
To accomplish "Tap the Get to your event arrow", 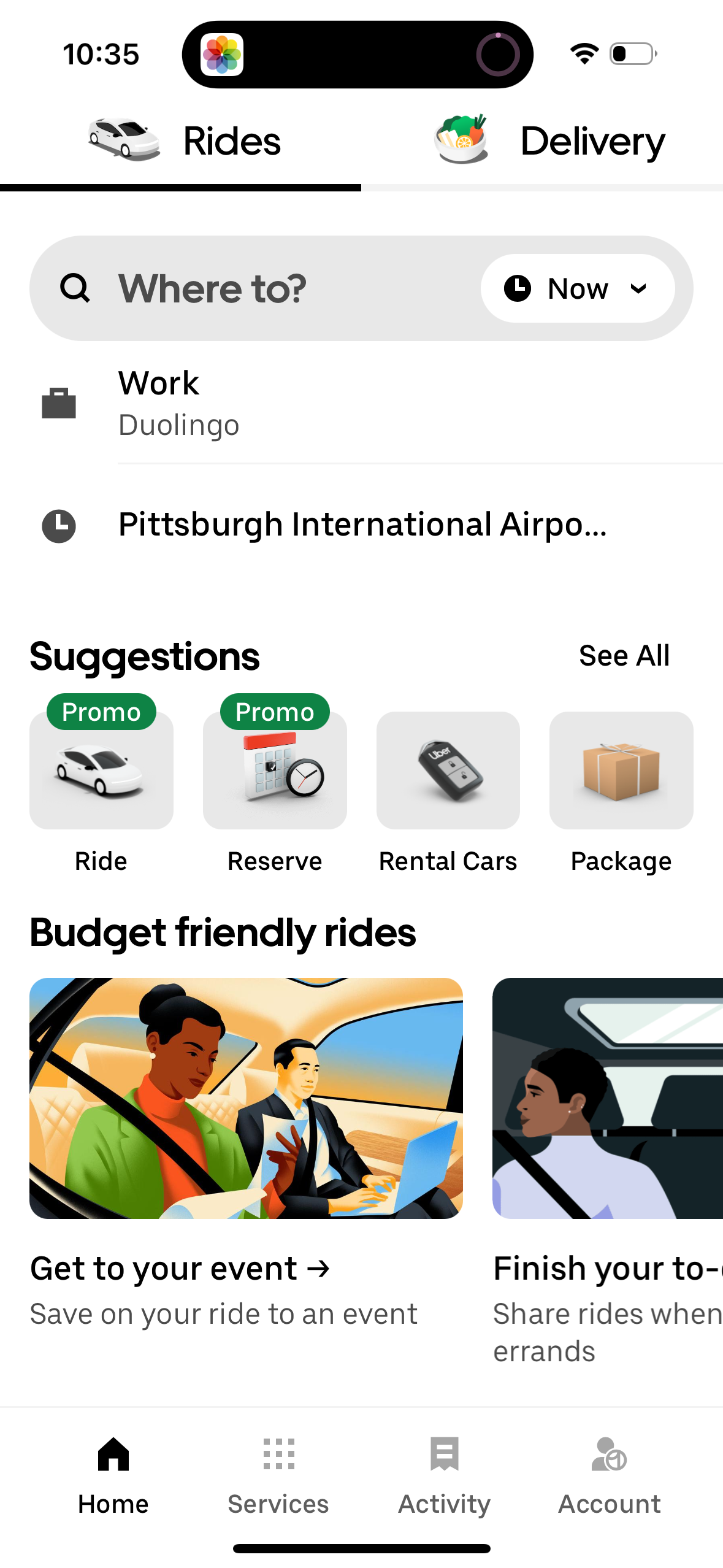I will click(x=319, y=1268).
